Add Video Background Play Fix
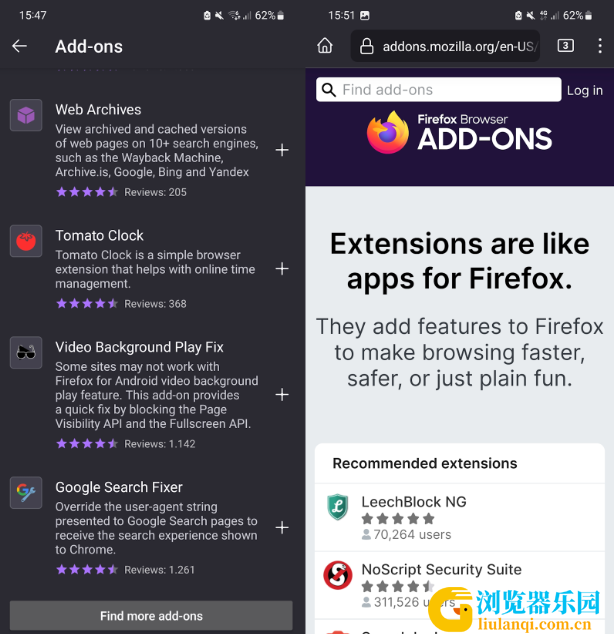Viewport: 614px width, 634px height. [x=282, y=395]
